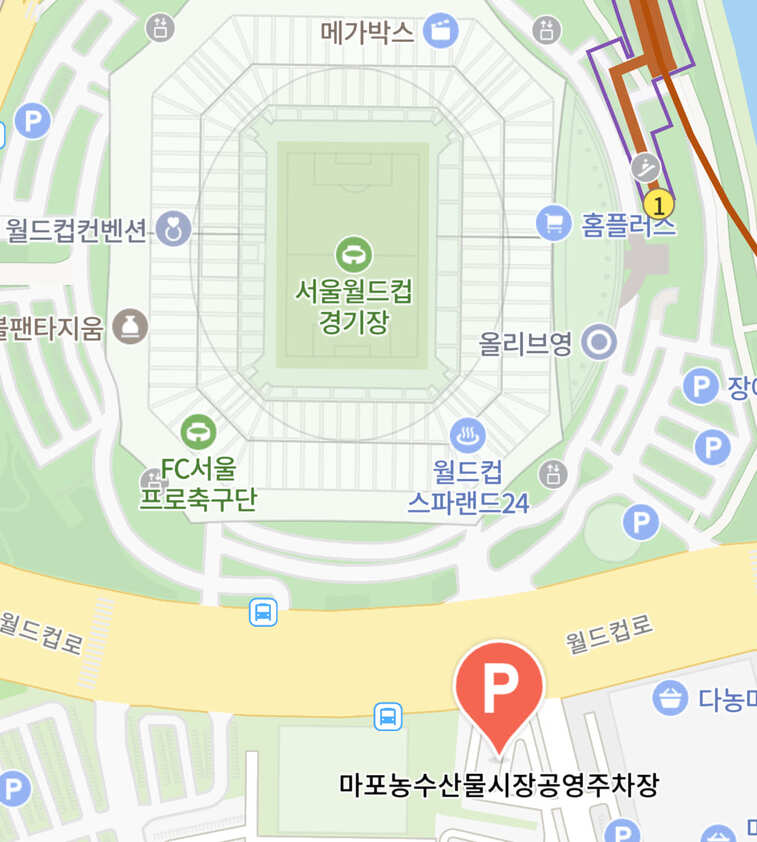The height and width of the screenshot is (842, 757).
Task: Click the lodging icon near the railway
Action: [544, 31]
